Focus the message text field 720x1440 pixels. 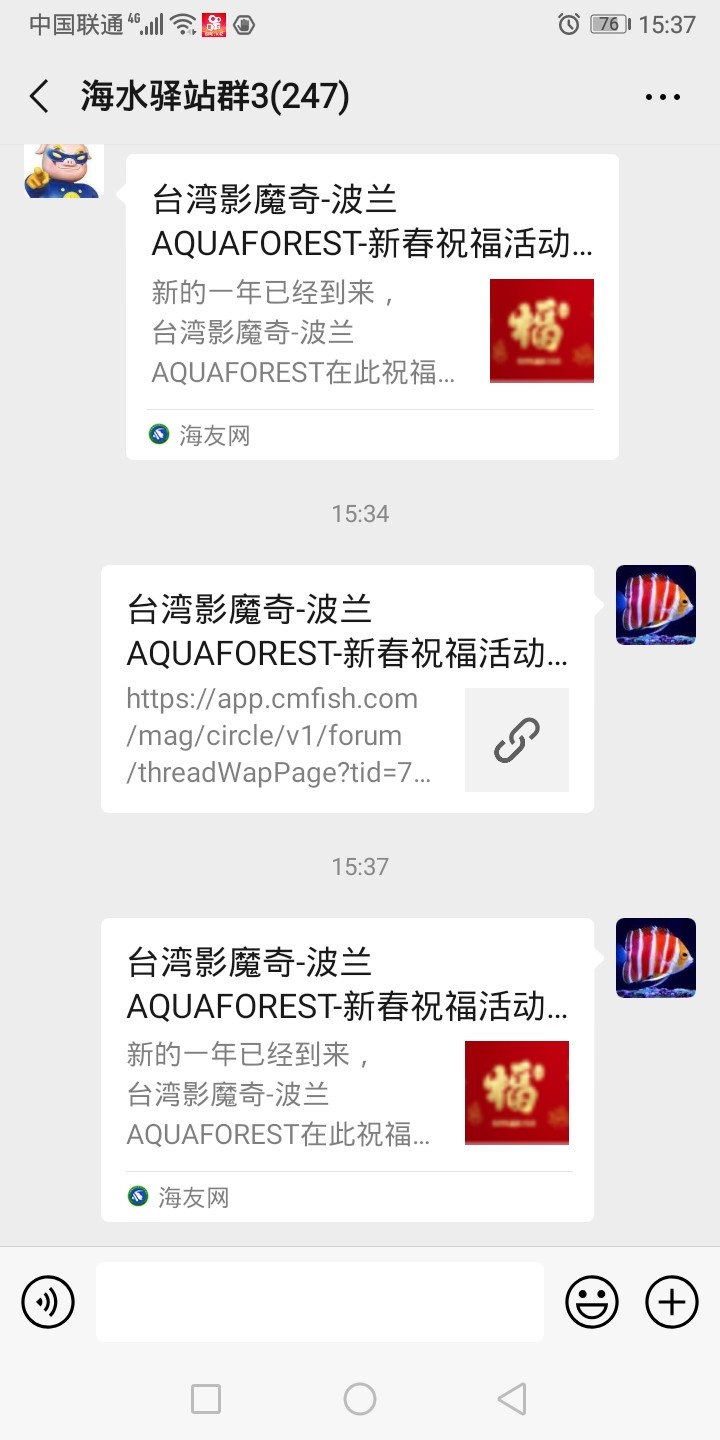[x=320, y=1302]
